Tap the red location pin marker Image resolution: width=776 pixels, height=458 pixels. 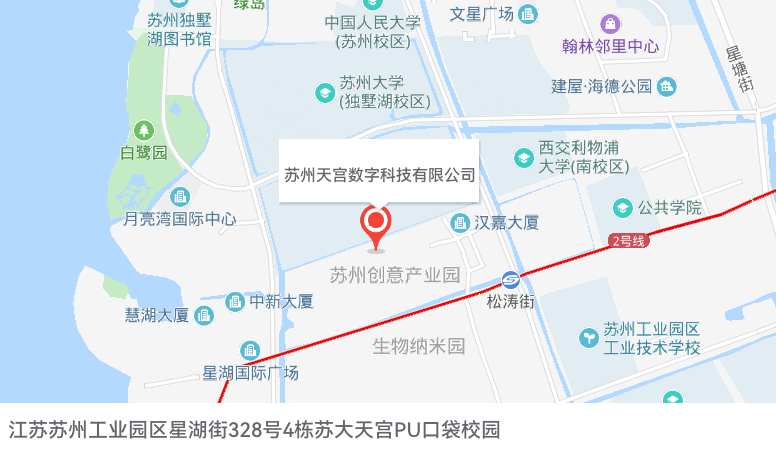click(376, 223)
